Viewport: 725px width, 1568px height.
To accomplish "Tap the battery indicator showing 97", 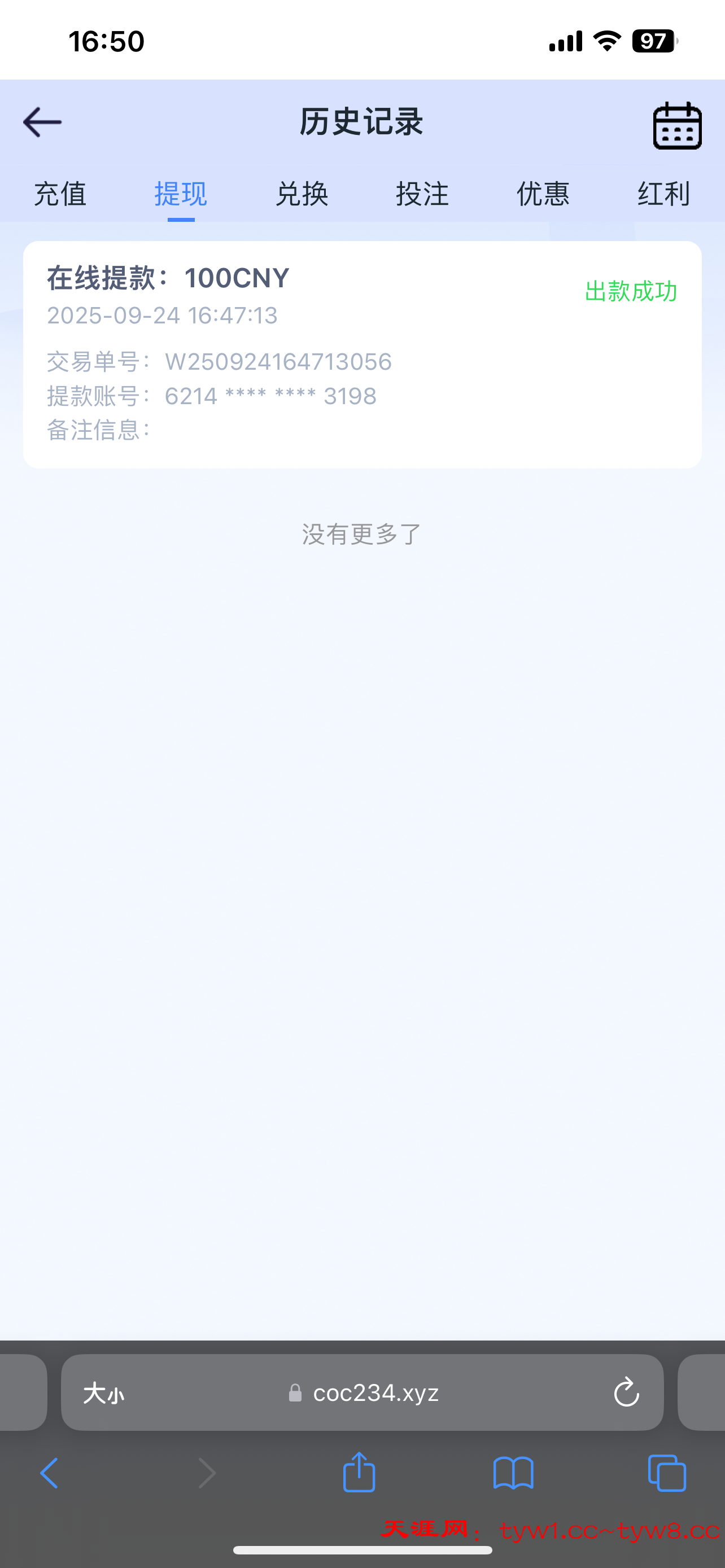I will 652,40.
